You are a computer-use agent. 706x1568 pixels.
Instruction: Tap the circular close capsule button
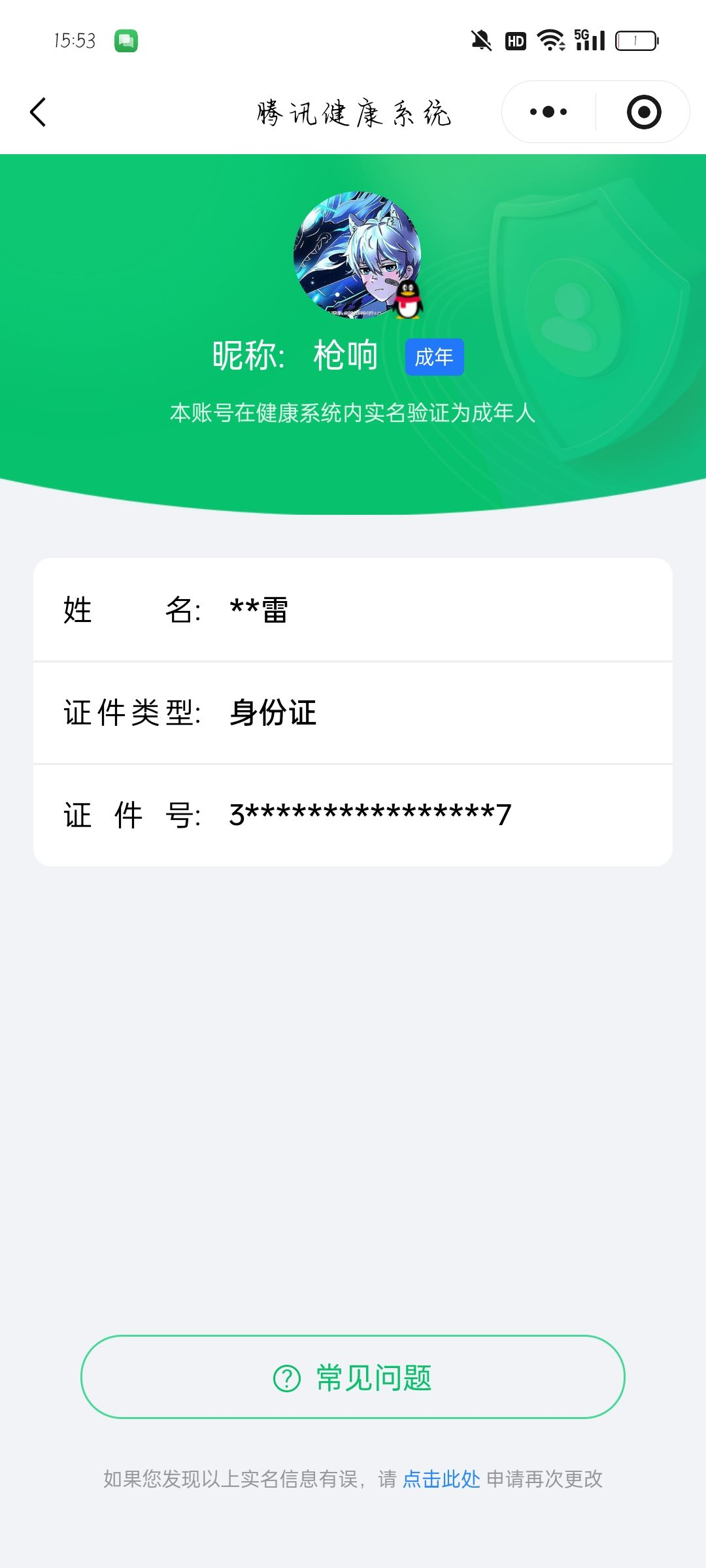[x=643, y=111]
